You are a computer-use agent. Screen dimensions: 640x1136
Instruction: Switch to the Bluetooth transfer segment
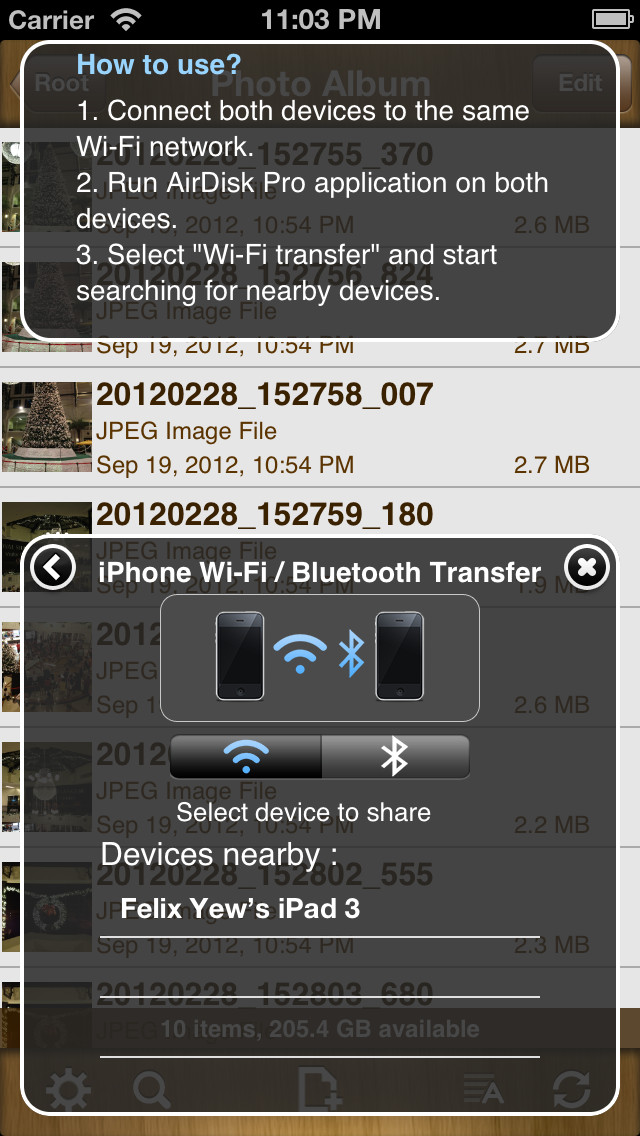click(395, 757)
